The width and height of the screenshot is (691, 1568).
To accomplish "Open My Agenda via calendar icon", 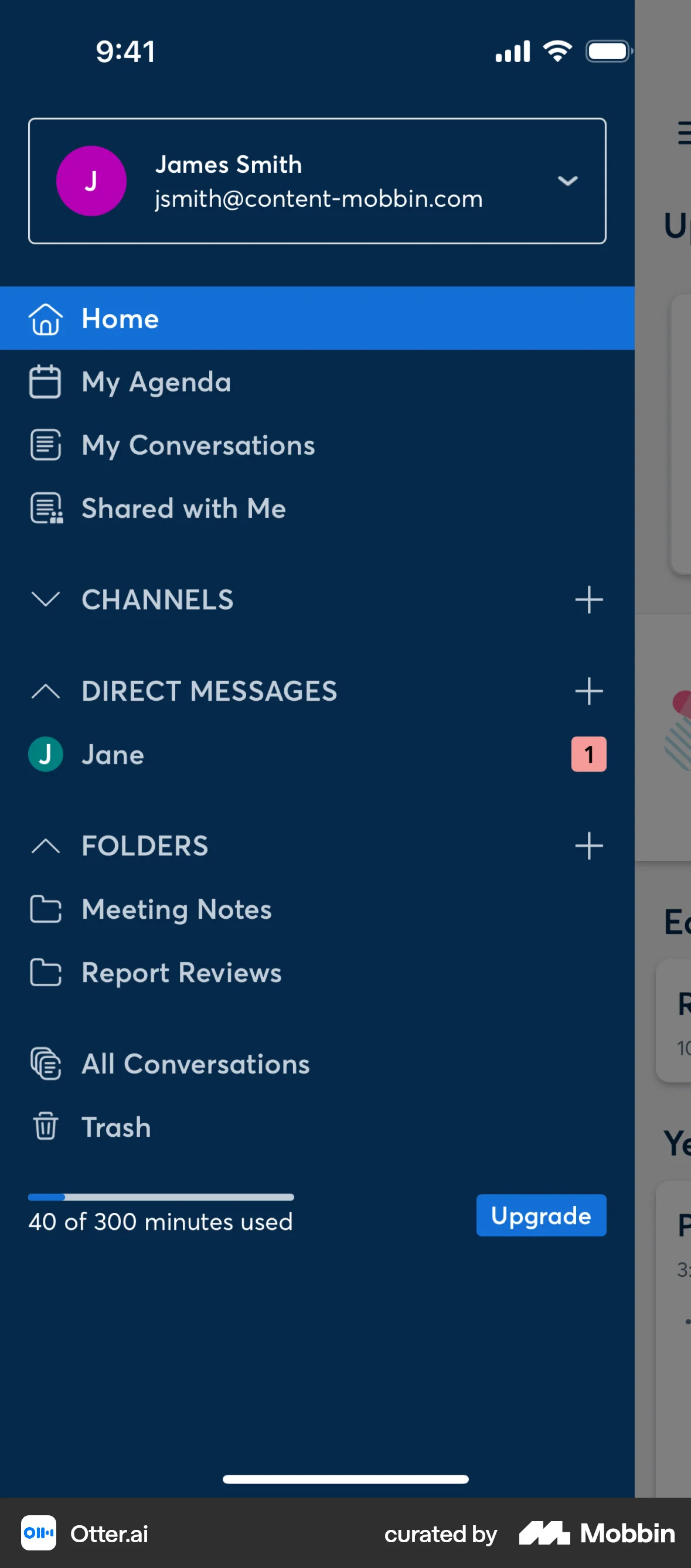I will pos(45,382).
